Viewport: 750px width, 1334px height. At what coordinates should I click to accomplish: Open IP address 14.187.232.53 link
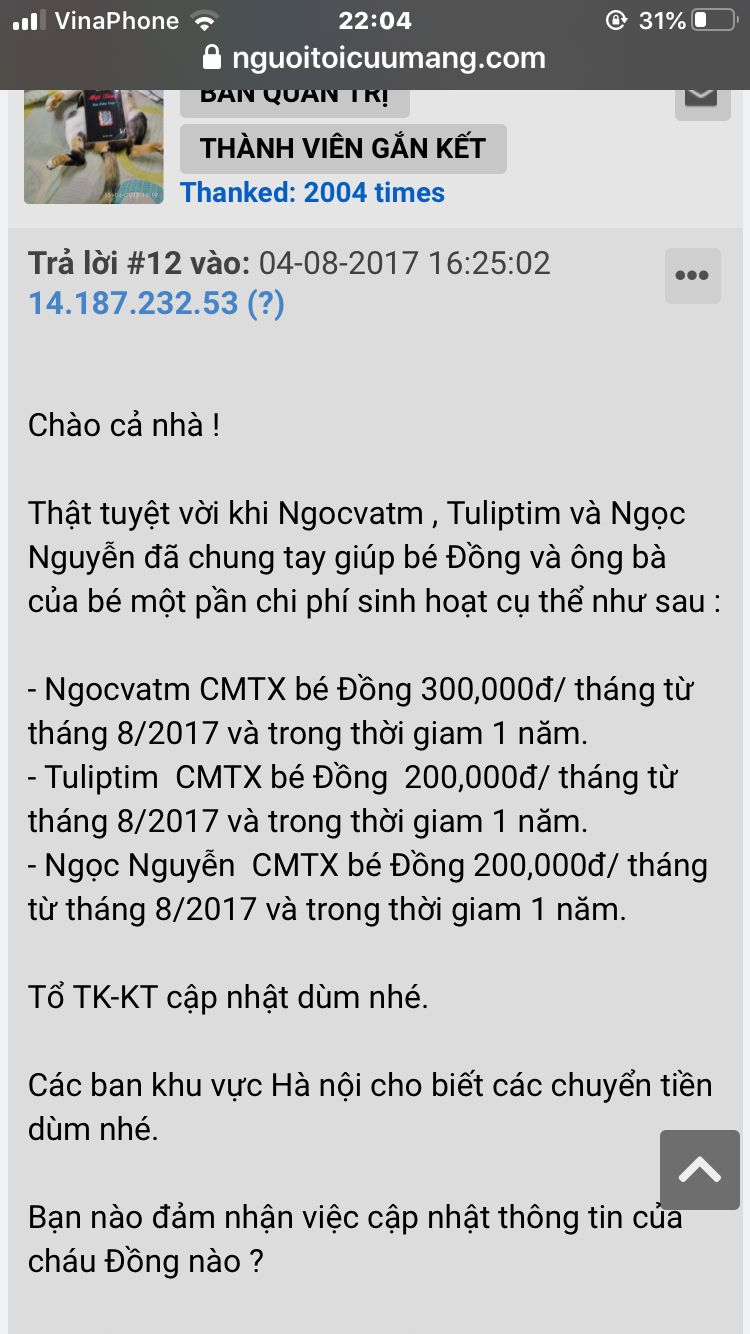tap(134, 303)
